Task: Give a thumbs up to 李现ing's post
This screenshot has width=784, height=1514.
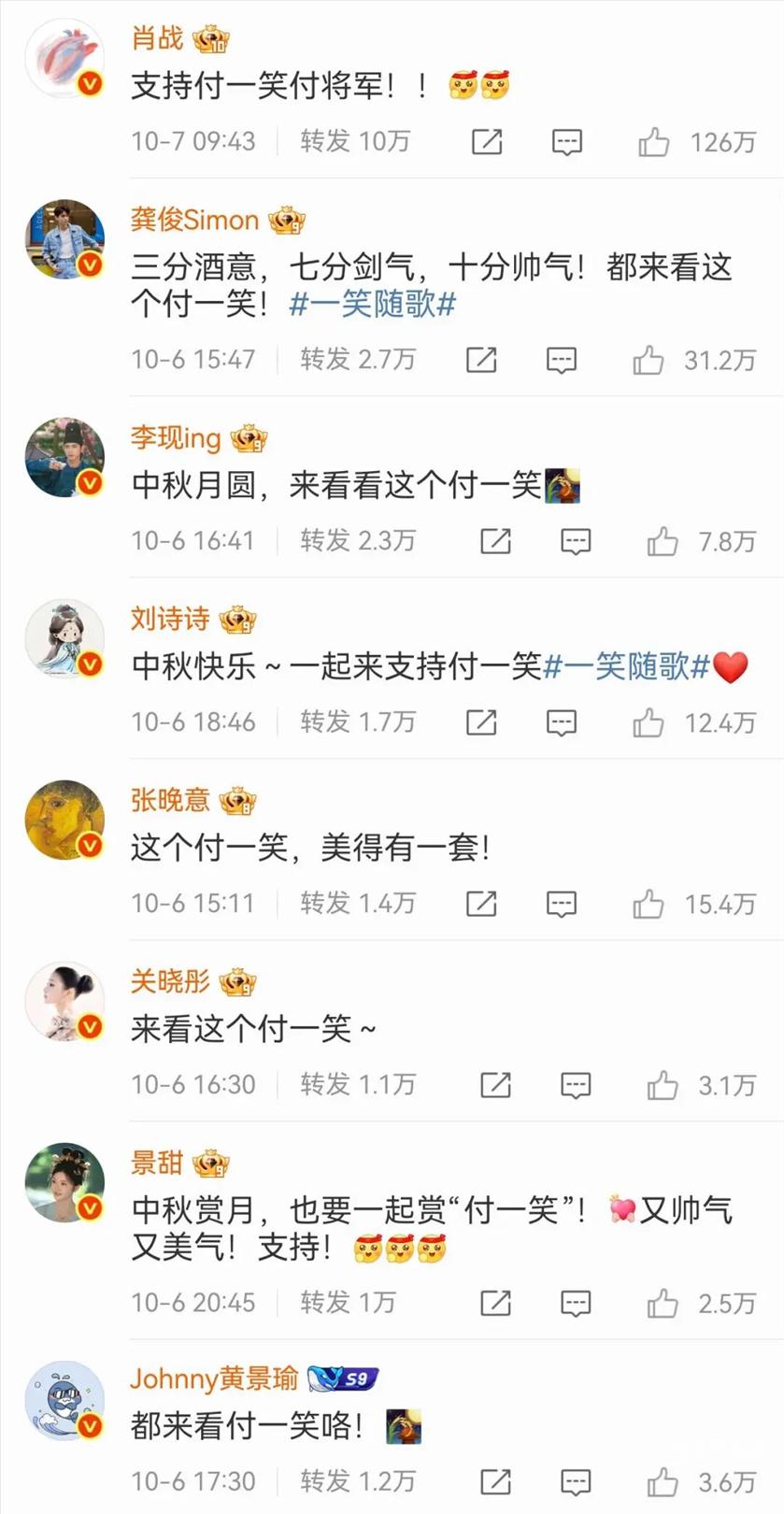Action: point(663,541)
